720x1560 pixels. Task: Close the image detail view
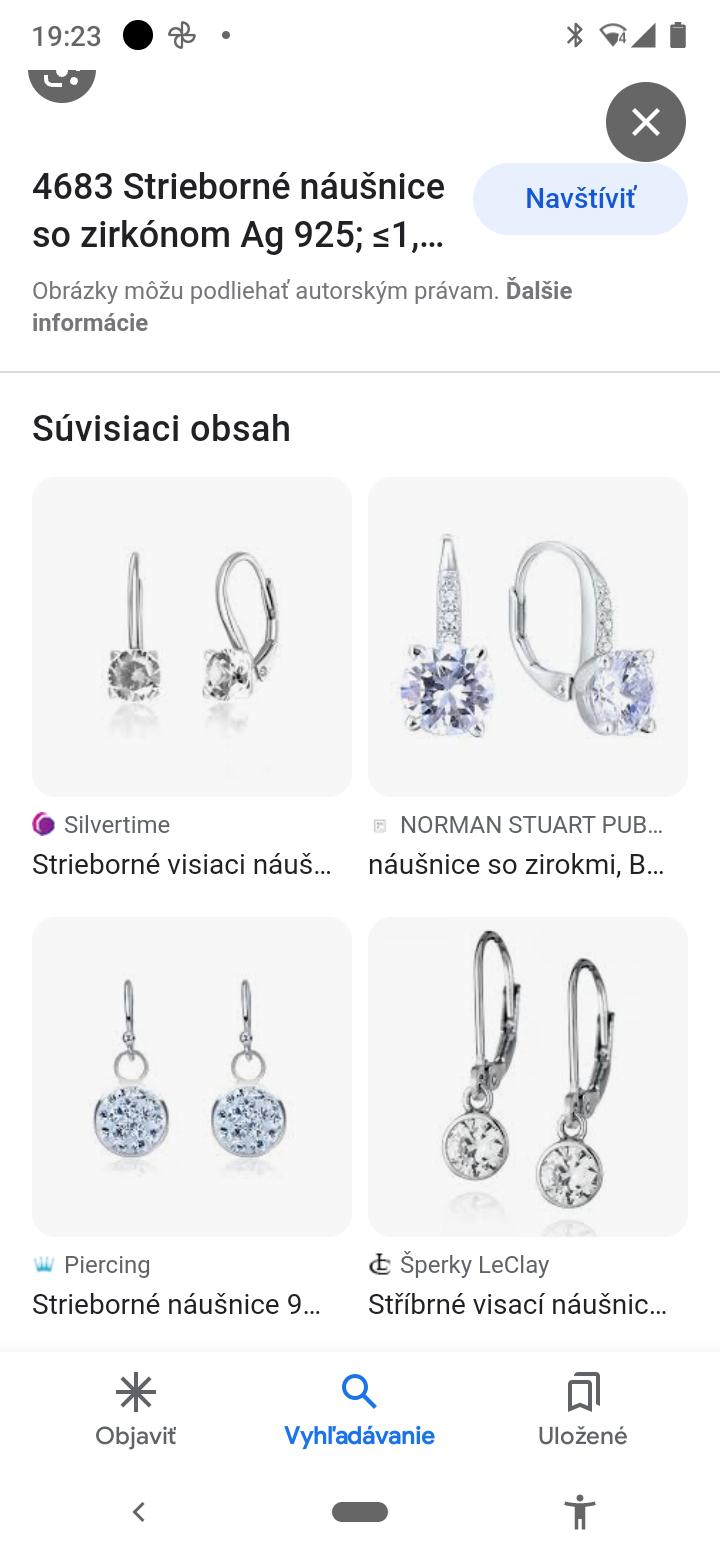[646, 122]
